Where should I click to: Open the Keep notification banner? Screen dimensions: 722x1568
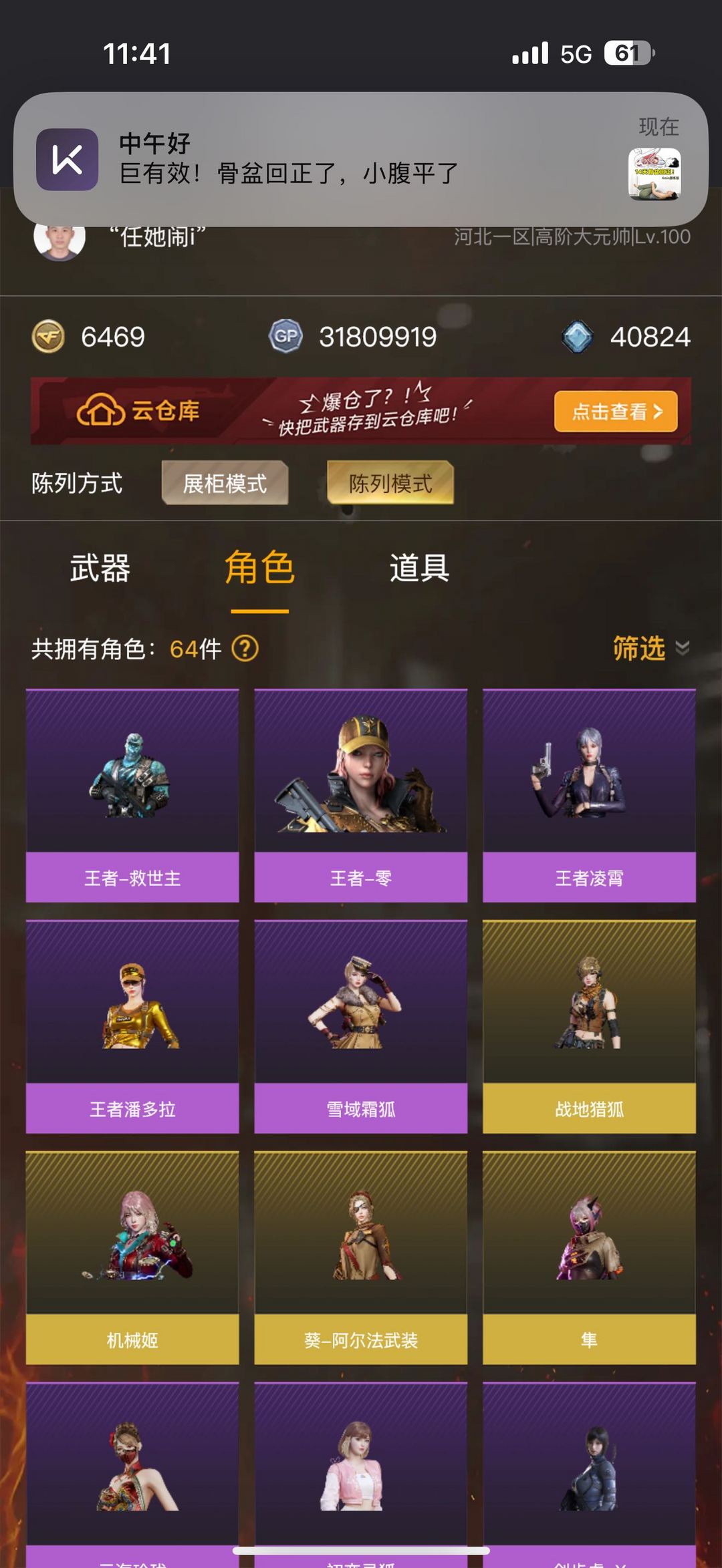point(361,159)
